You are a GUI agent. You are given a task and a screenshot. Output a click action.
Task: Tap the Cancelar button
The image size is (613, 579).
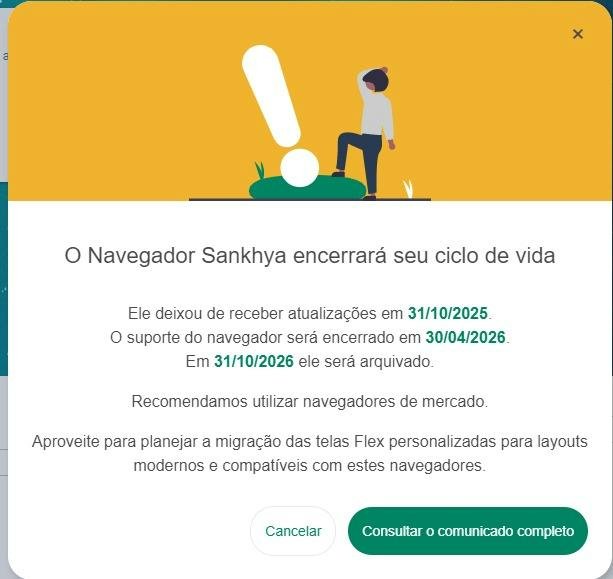coord(293,531)
